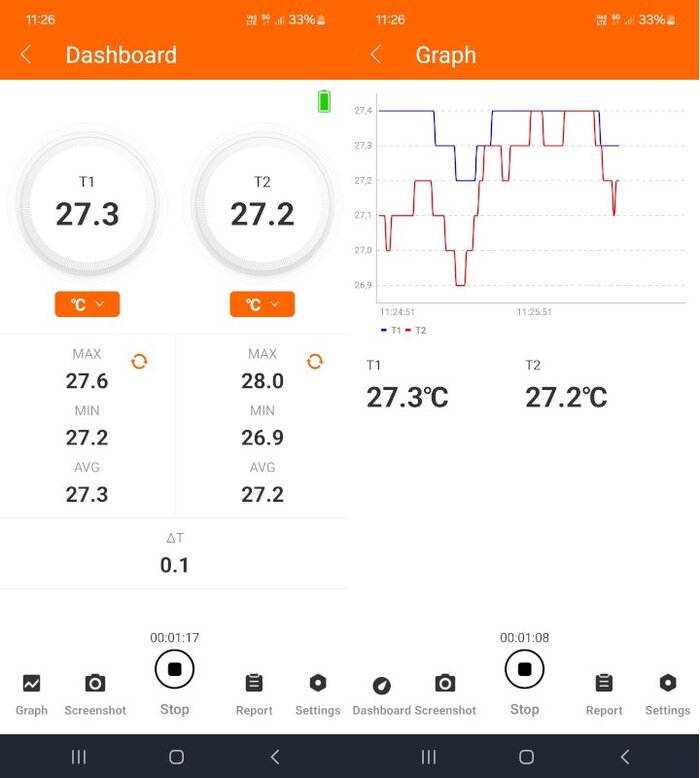The height and width of the screenshot is (778, 700).
Task: Open the Graph tab on the Dashboard screen
Action: pyautogui.click(x=32, y=693)
